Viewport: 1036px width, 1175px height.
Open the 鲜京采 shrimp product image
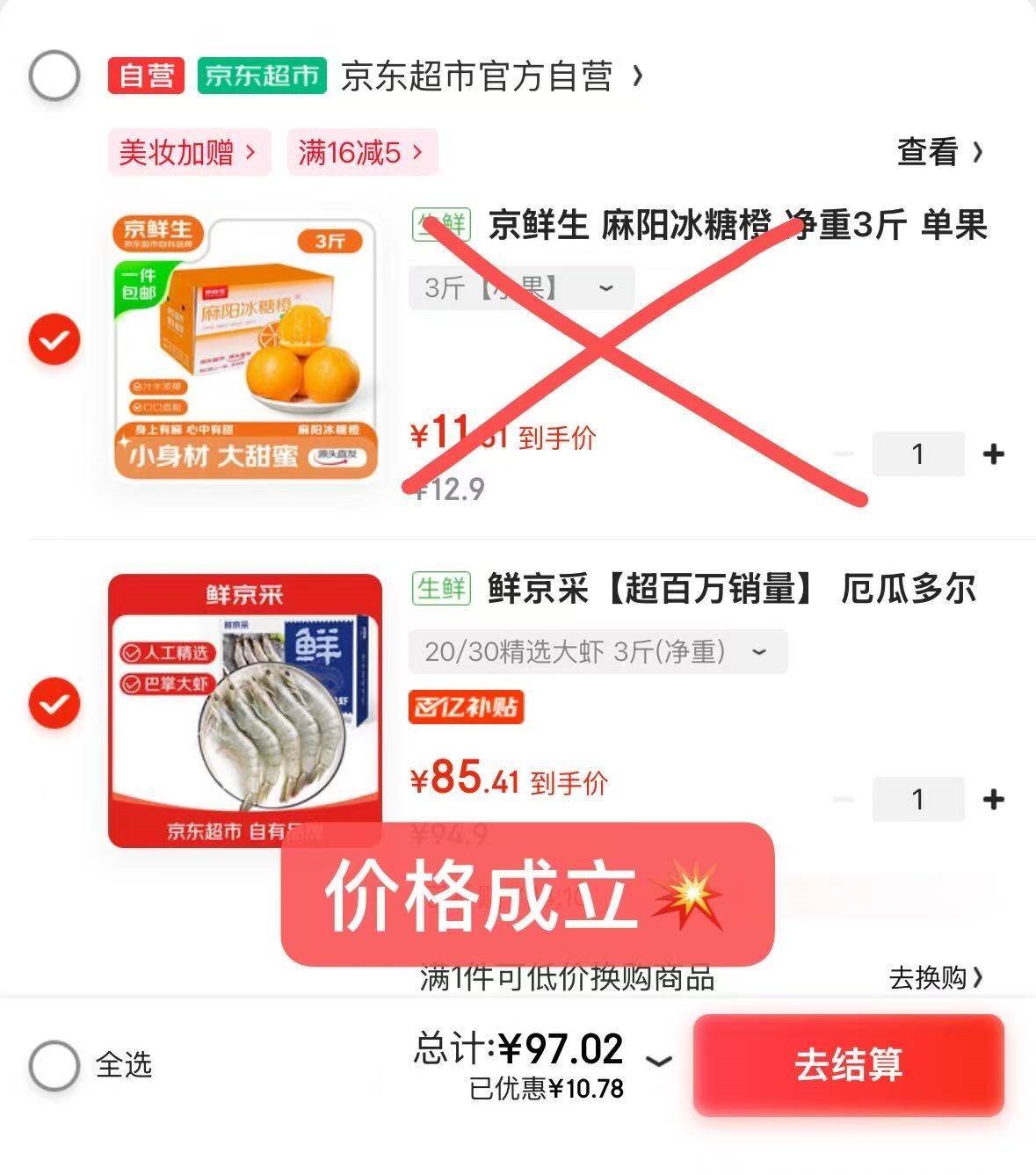245,710
